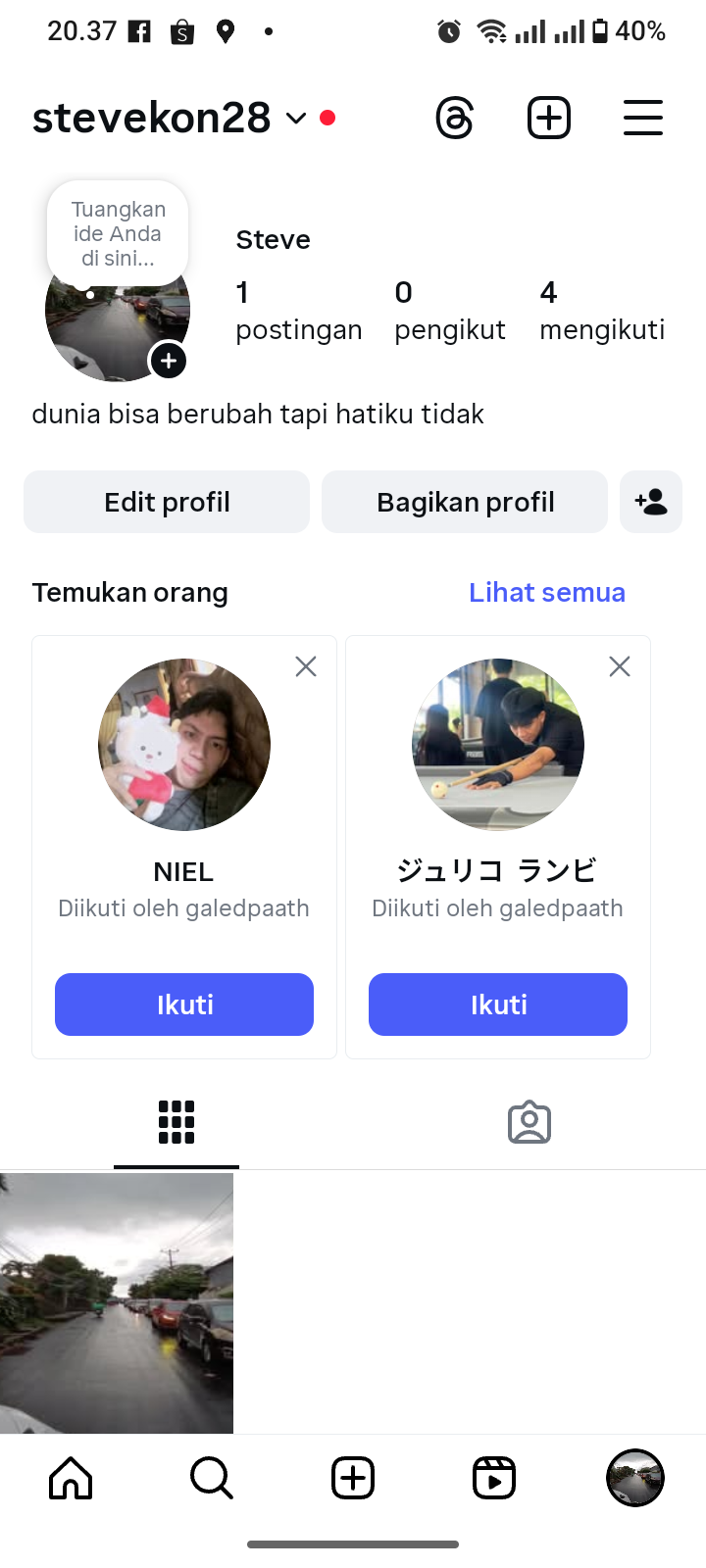Follow NIEL with the Ikuti button
Viewport: 706px width, 1568px height.
point(184,1004)
